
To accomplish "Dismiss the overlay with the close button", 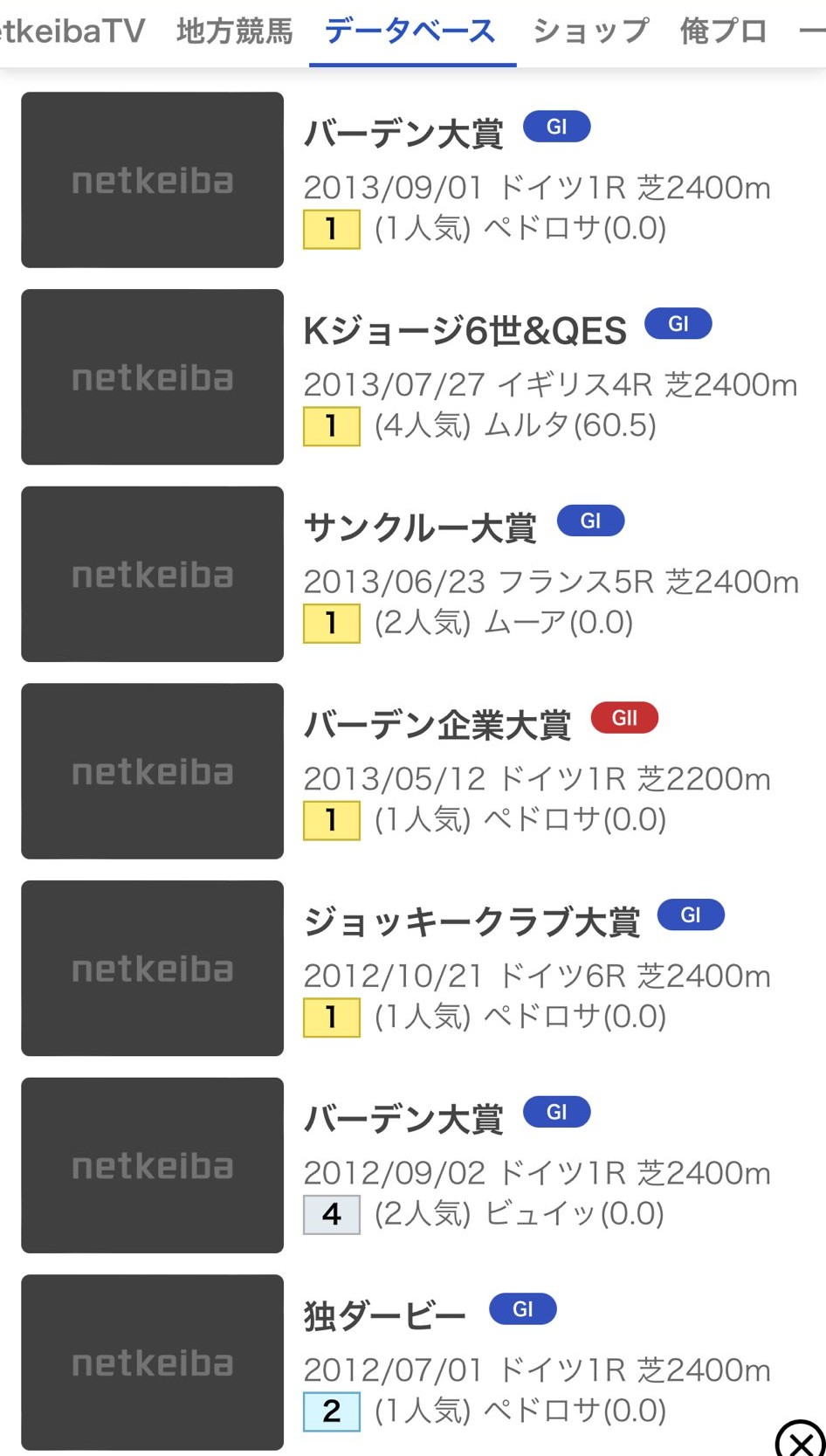I will [x=800, y=1439].
